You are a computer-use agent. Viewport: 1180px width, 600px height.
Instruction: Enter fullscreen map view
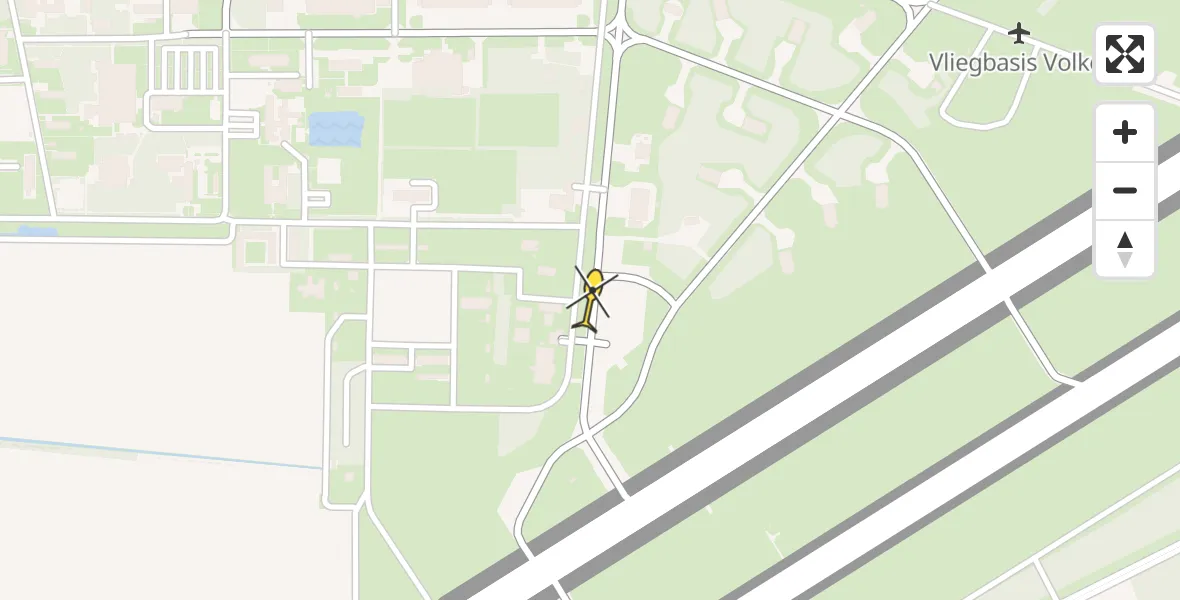pyautogui.click(x=1125, y=54)
